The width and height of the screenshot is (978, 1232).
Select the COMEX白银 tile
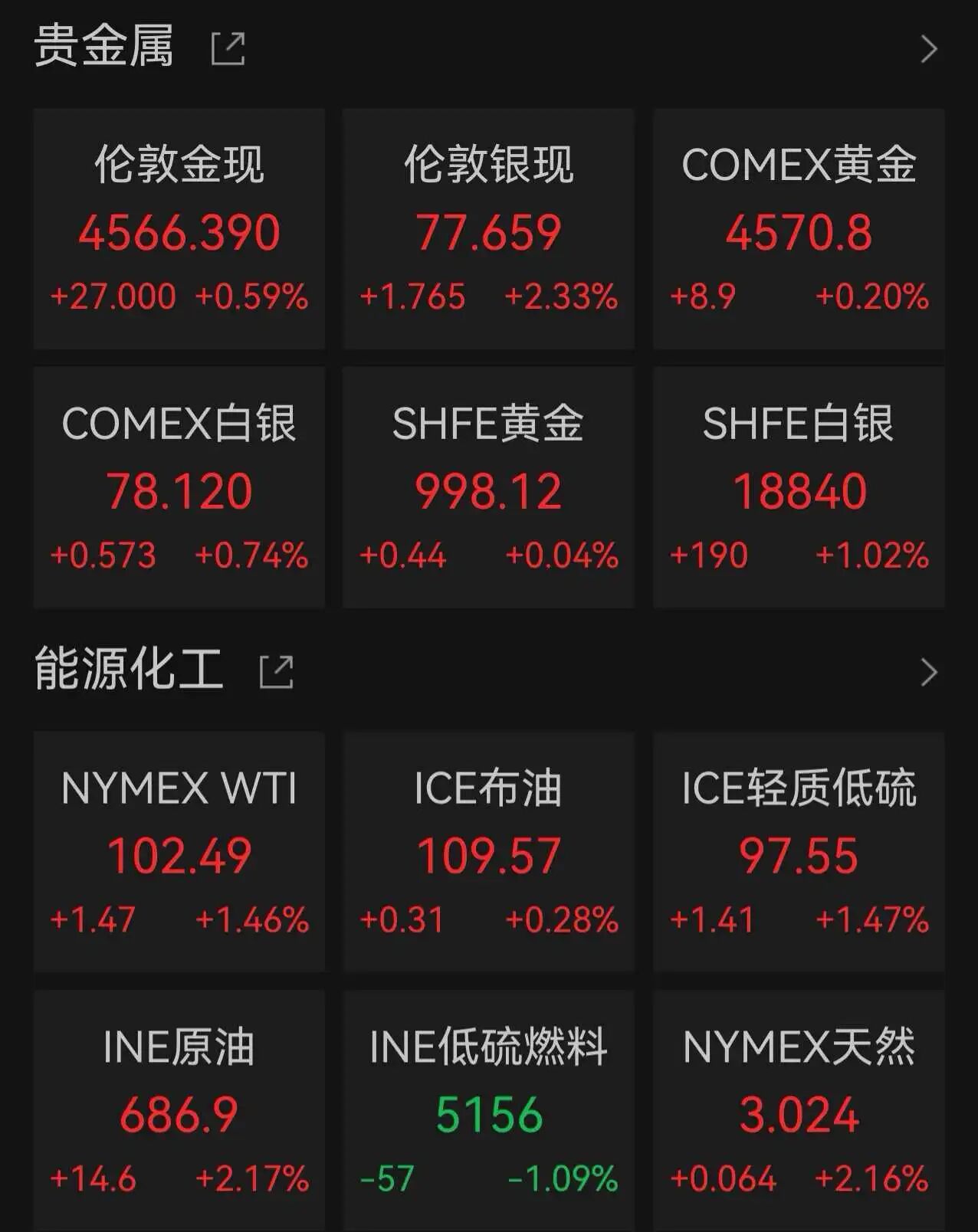(179, 487)
